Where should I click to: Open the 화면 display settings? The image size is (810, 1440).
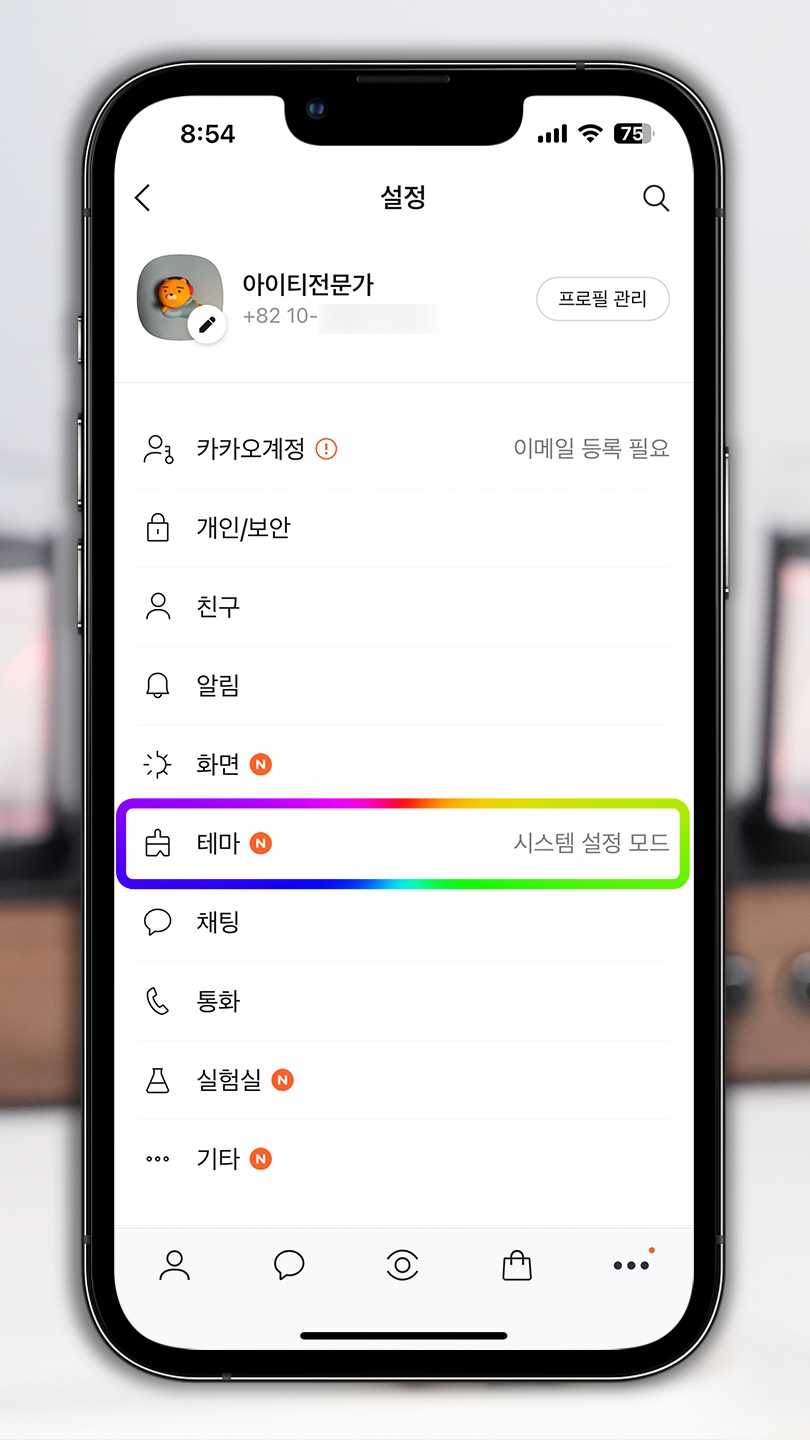coord(404,765)
